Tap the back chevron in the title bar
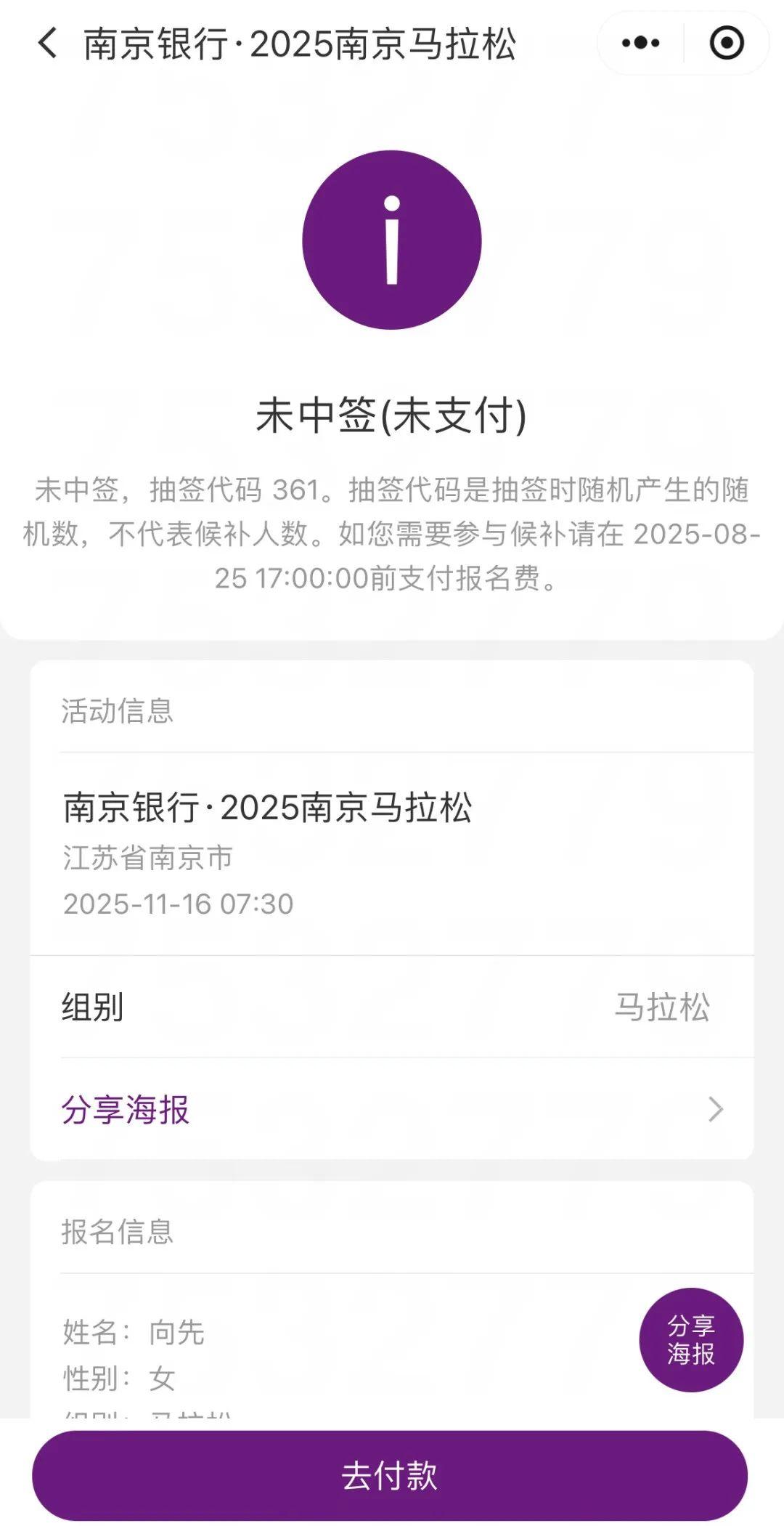 [46, 44]
